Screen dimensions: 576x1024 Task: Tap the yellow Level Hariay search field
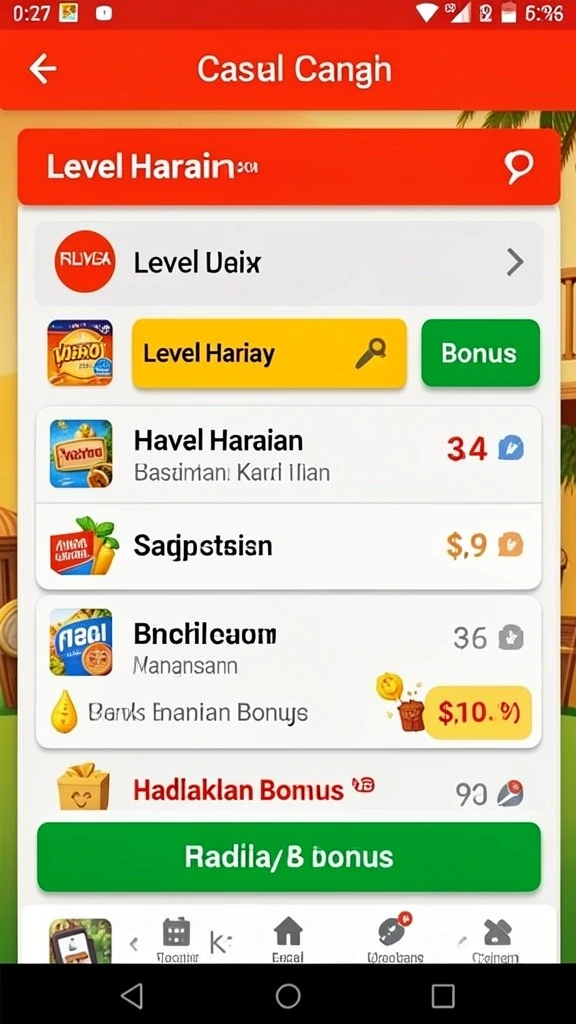click(269, 353)
